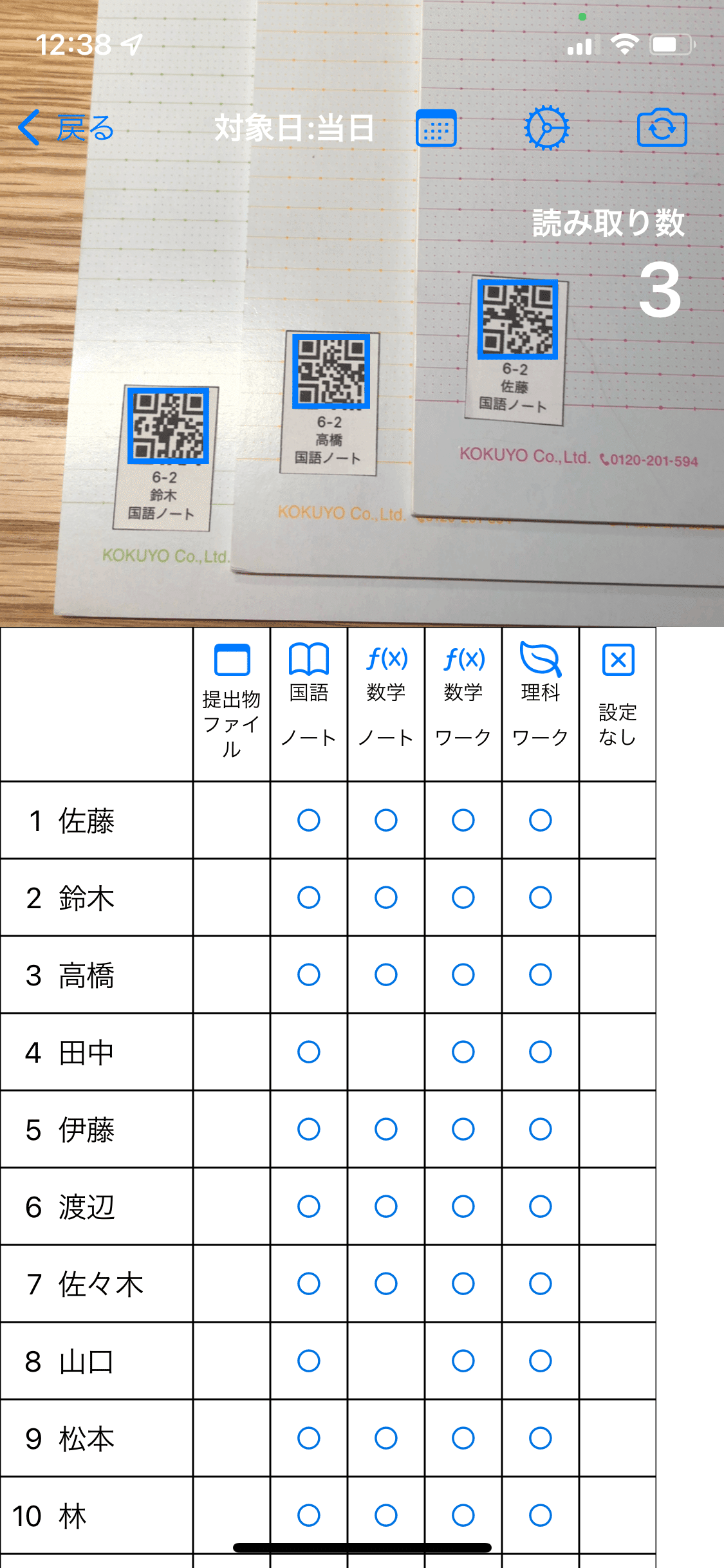Image resolution: width=724 pixels, height=1568 pixels.
Task: Go back using 戻る button
Action: click(66, 127)
